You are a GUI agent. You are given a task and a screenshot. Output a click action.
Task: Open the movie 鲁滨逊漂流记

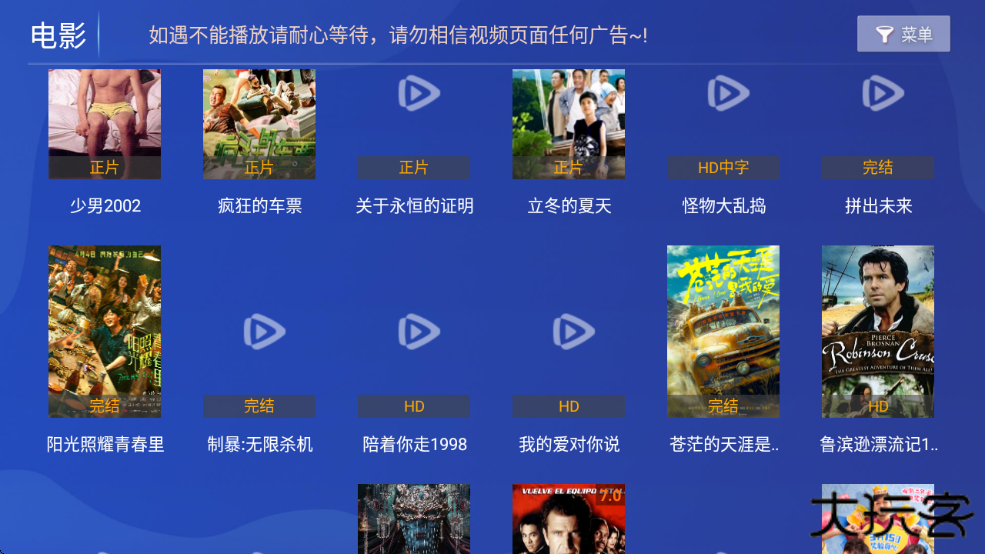878,332
